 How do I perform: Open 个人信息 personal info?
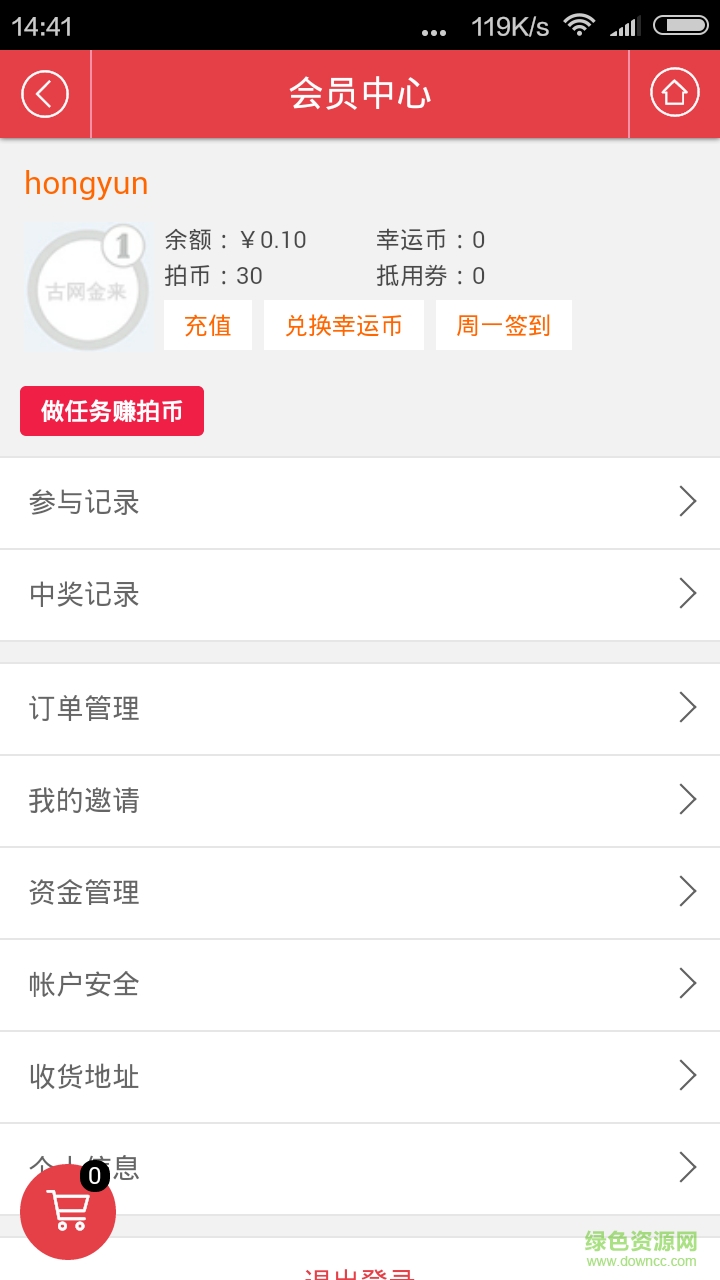pos(360,1168)
